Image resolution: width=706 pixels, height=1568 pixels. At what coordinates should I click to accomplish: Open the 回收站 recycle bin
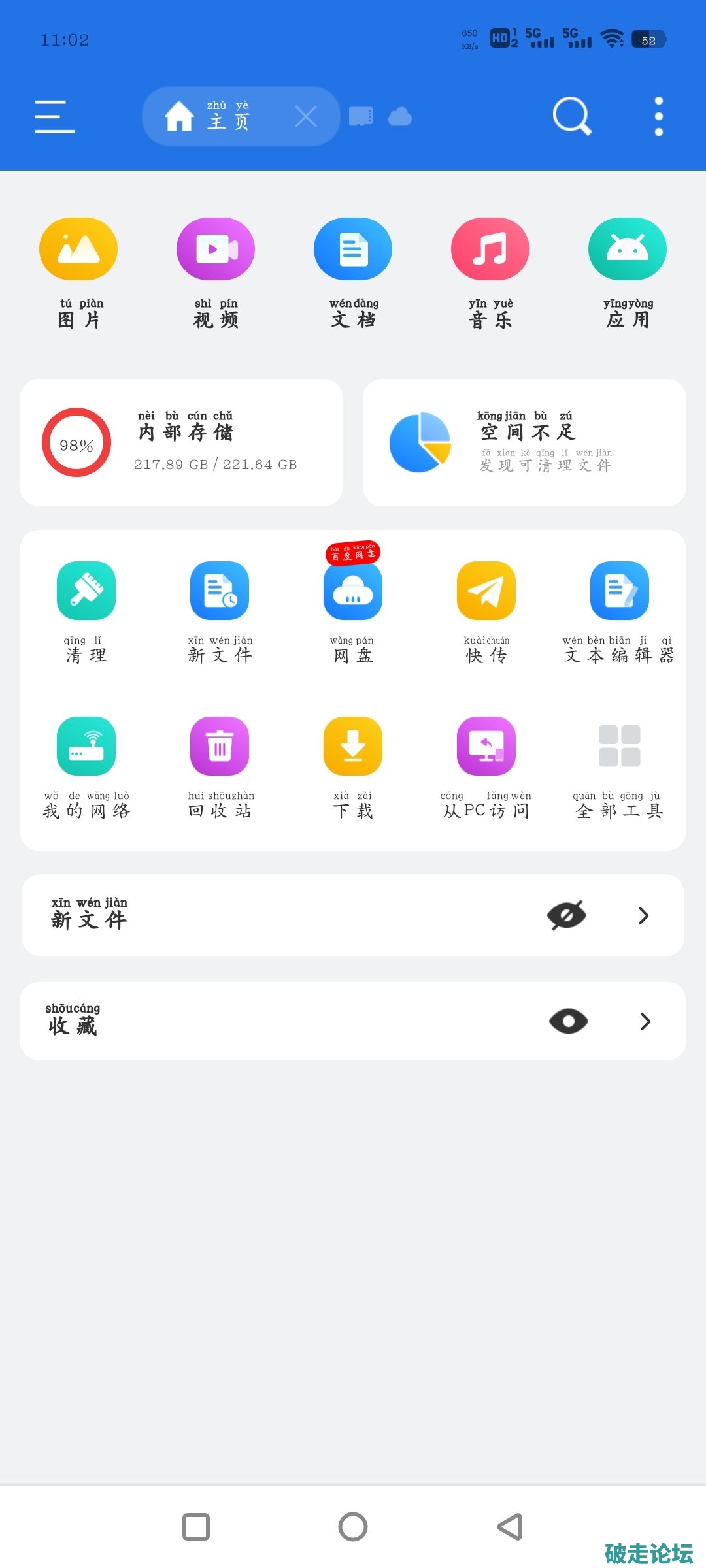tap(220, 768)
